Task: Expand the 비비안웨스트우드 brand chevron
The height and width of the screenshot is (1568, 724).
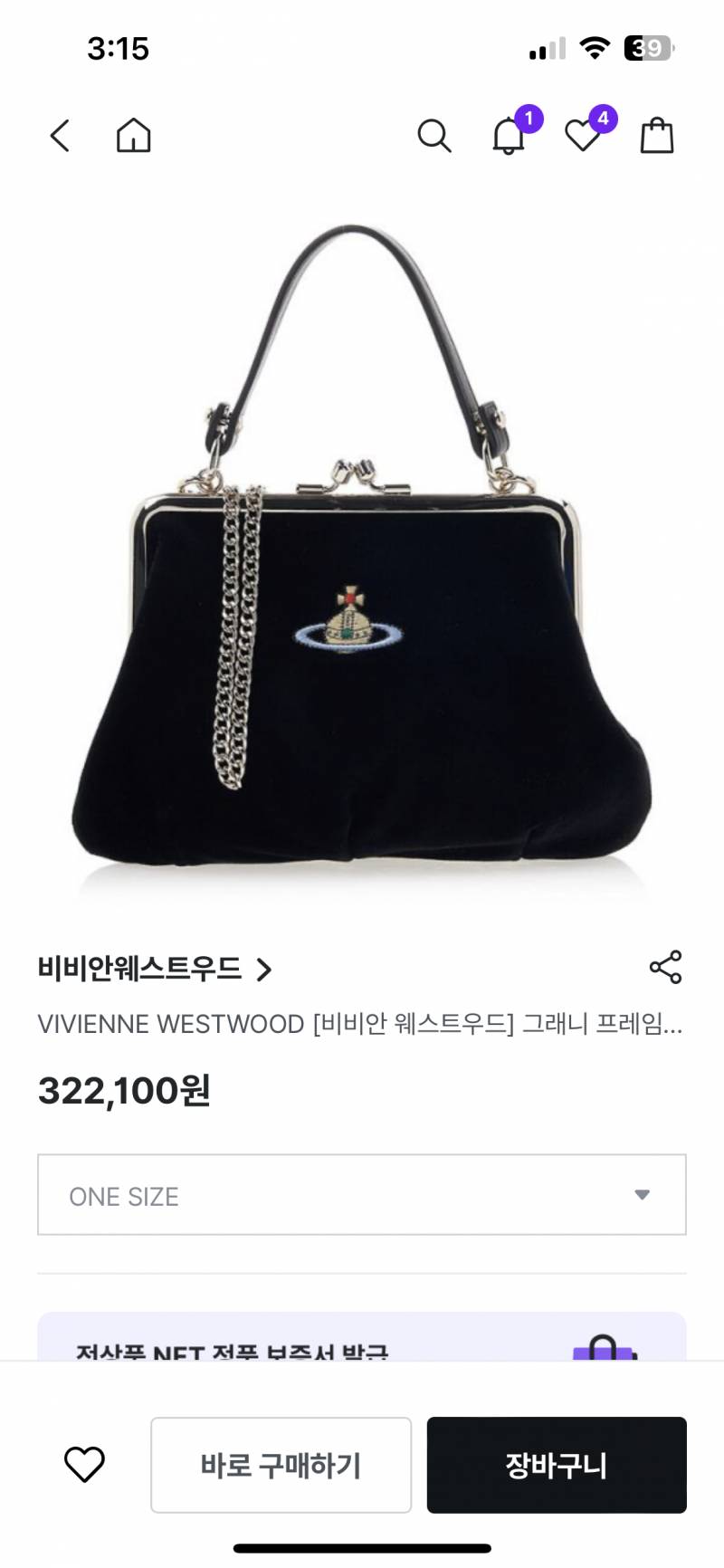Action: coord(264,969)
